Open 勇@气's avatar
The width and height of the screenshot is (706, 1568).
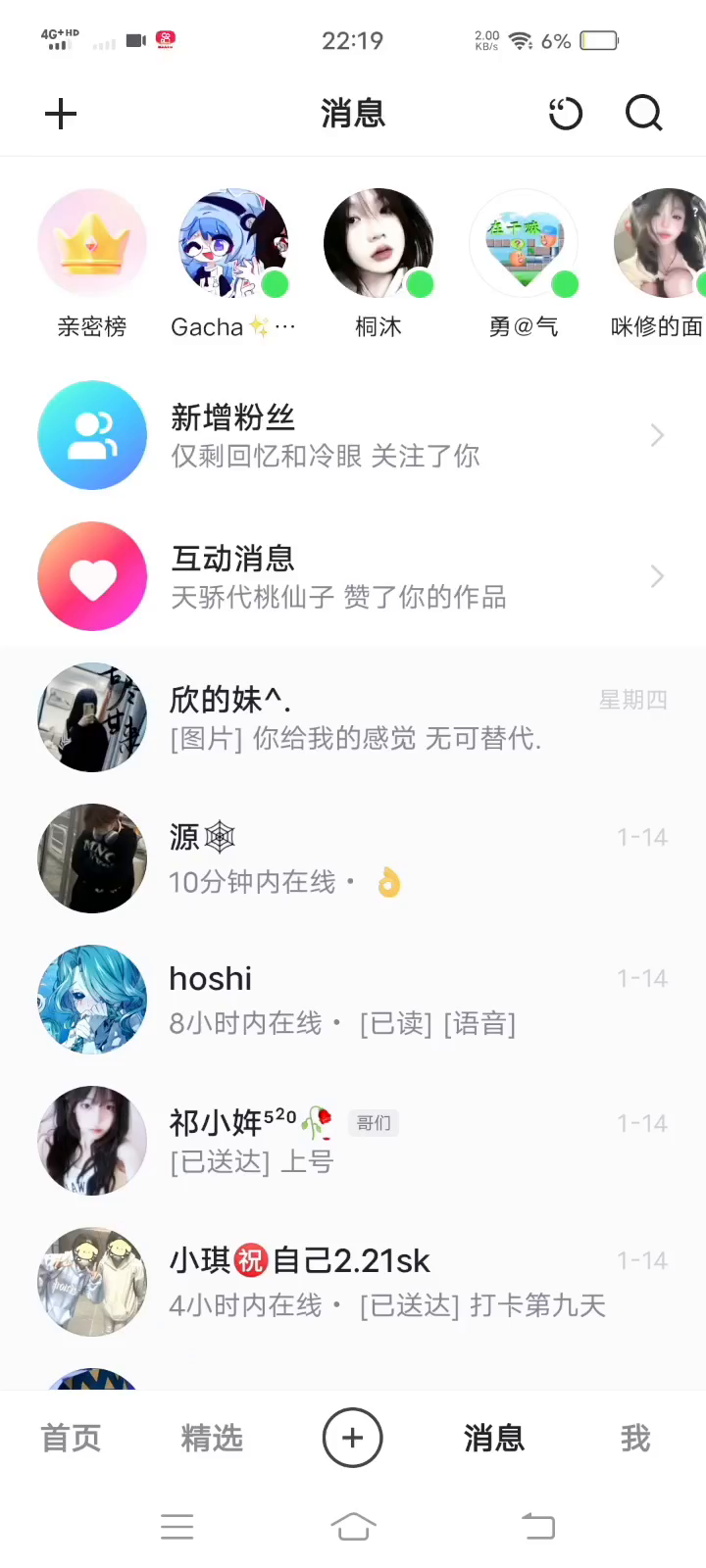524,243
